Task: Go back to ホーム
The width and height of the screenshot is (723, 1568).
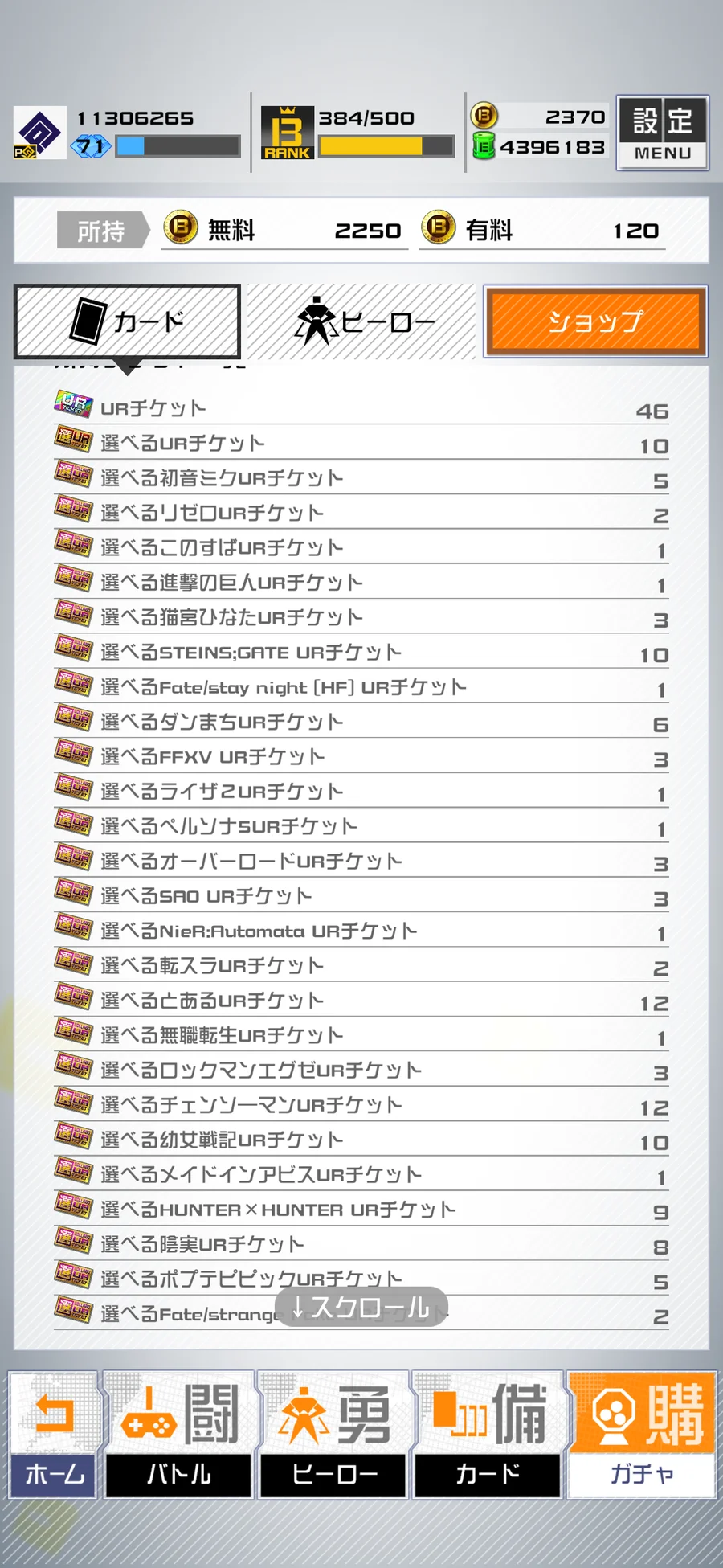Action: pyautogui.click(x=54, y=1435)
